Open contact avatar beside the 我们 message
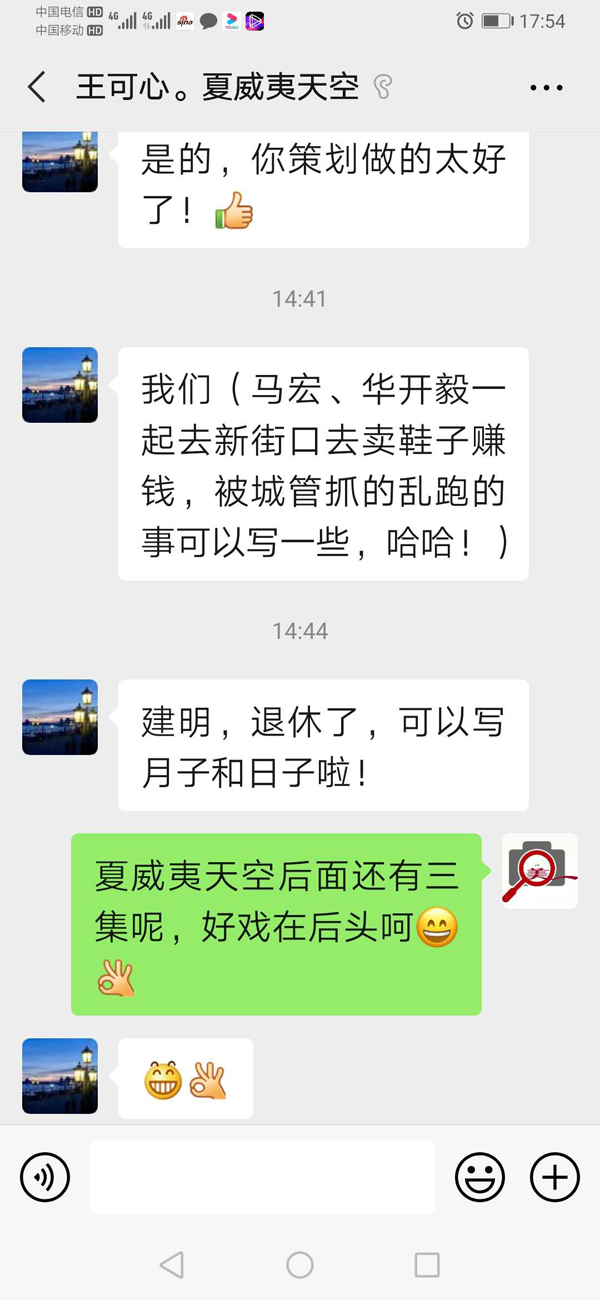 pyautogui.click(x=60, y=385)
